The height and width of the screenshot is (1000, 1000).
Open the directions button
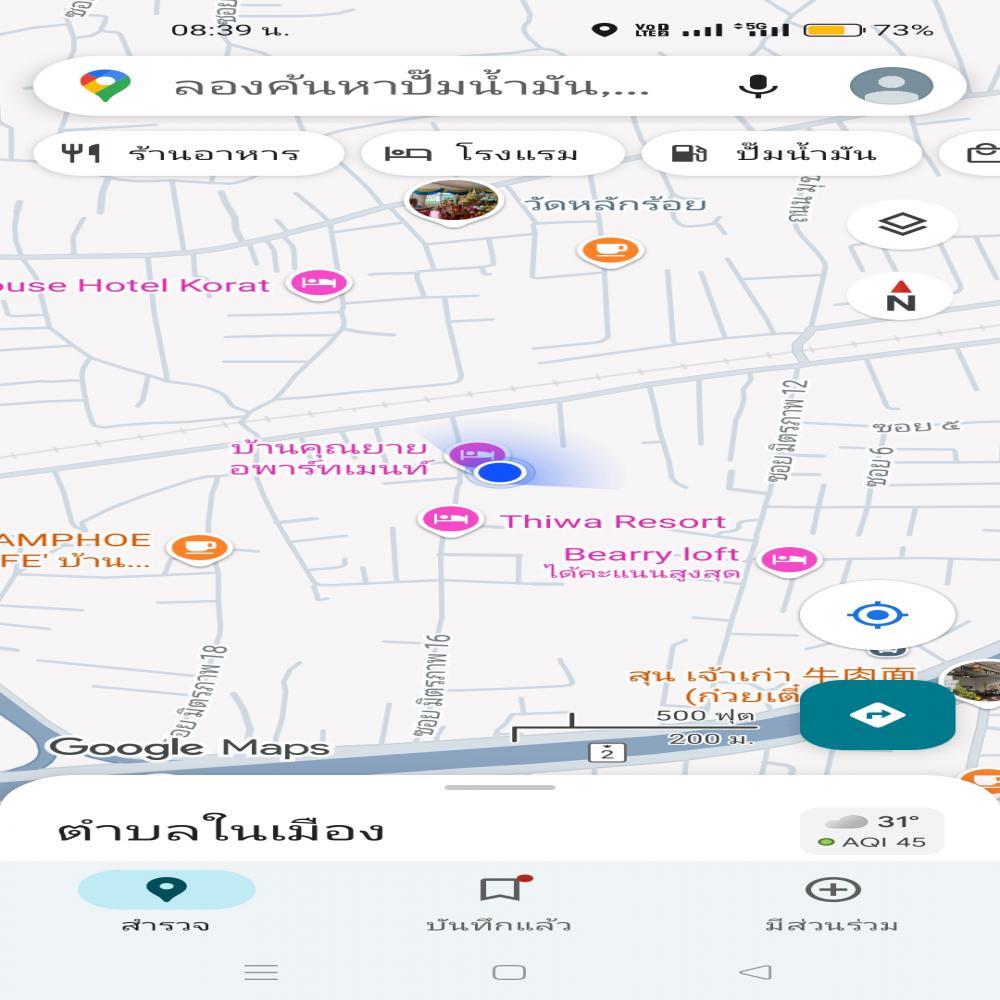pyautogui.click(x=877, y=715)
